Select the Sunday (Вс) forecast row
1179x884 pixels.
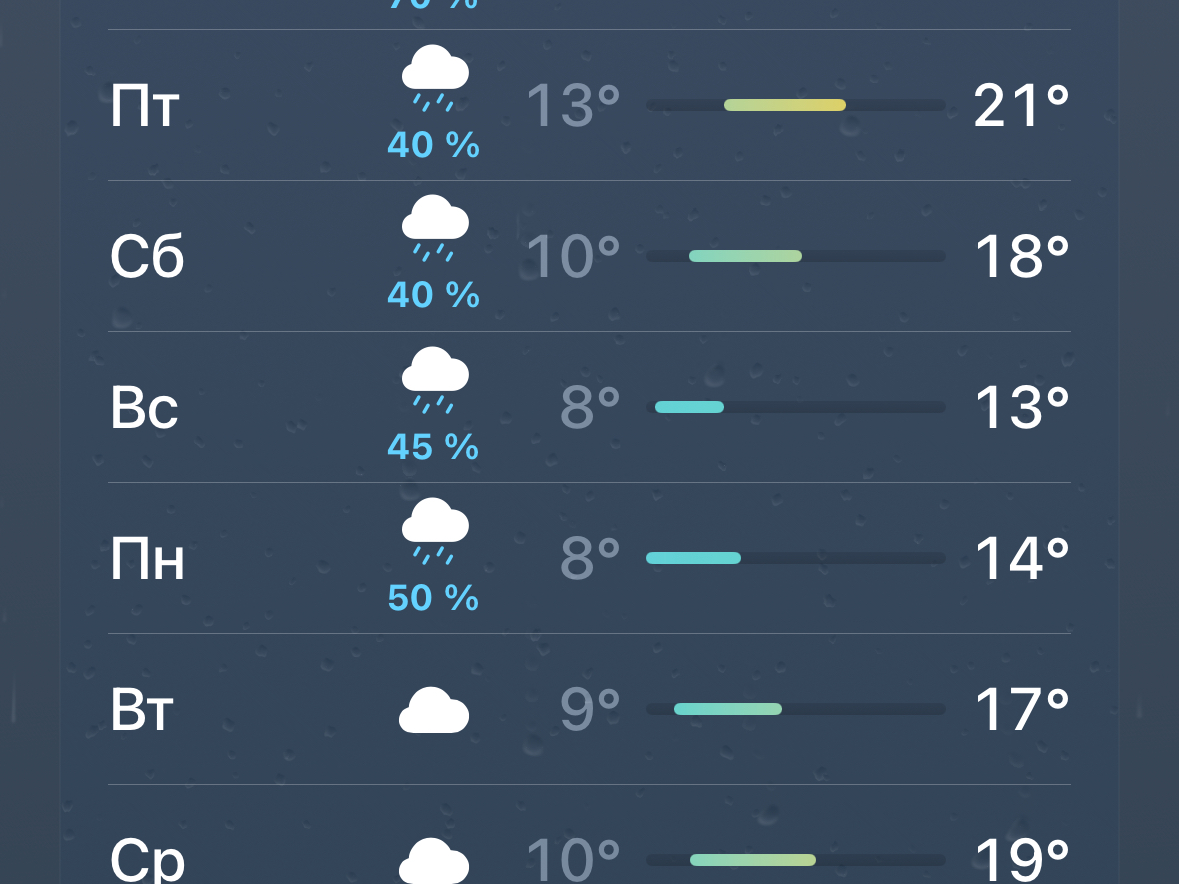[589, 408]
